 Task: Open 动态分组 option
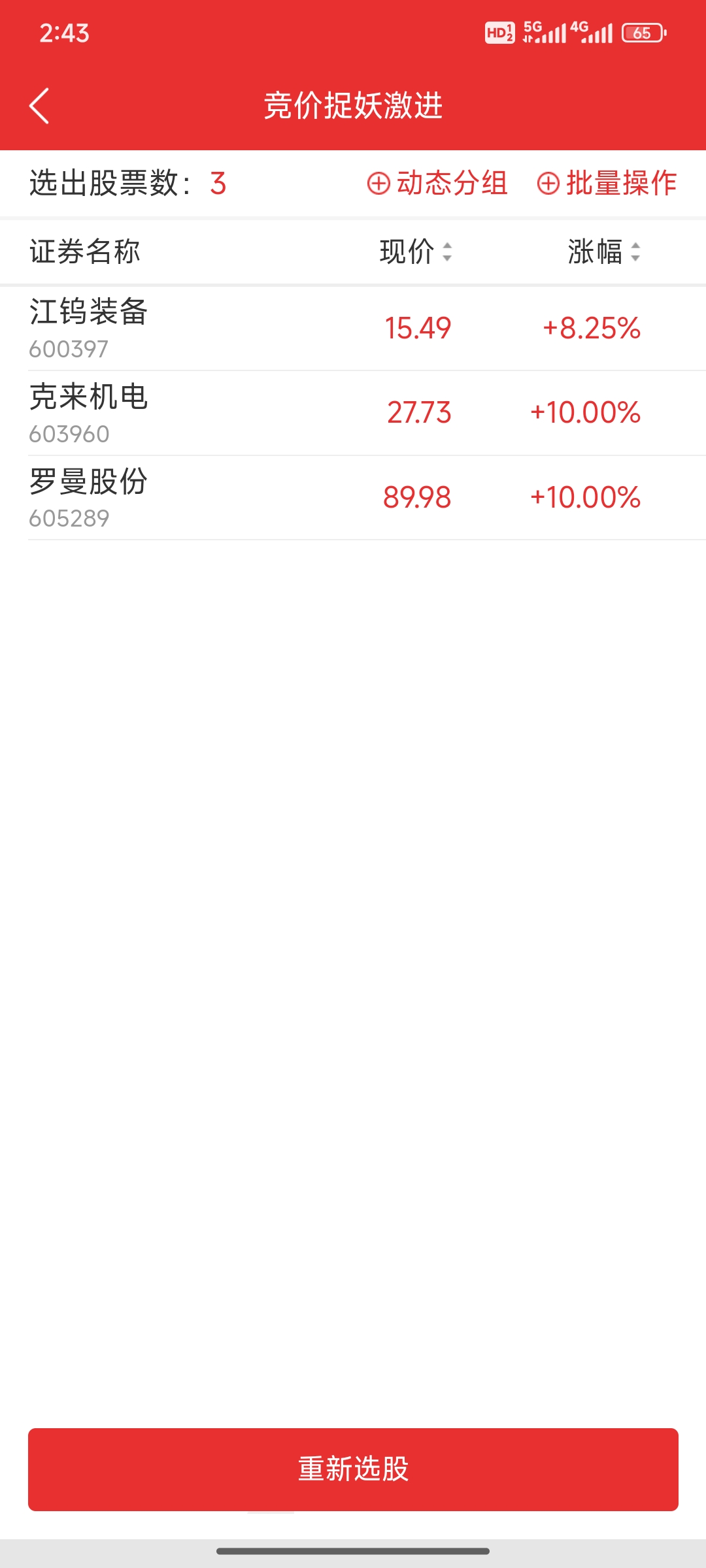click(x=437, y=183)
